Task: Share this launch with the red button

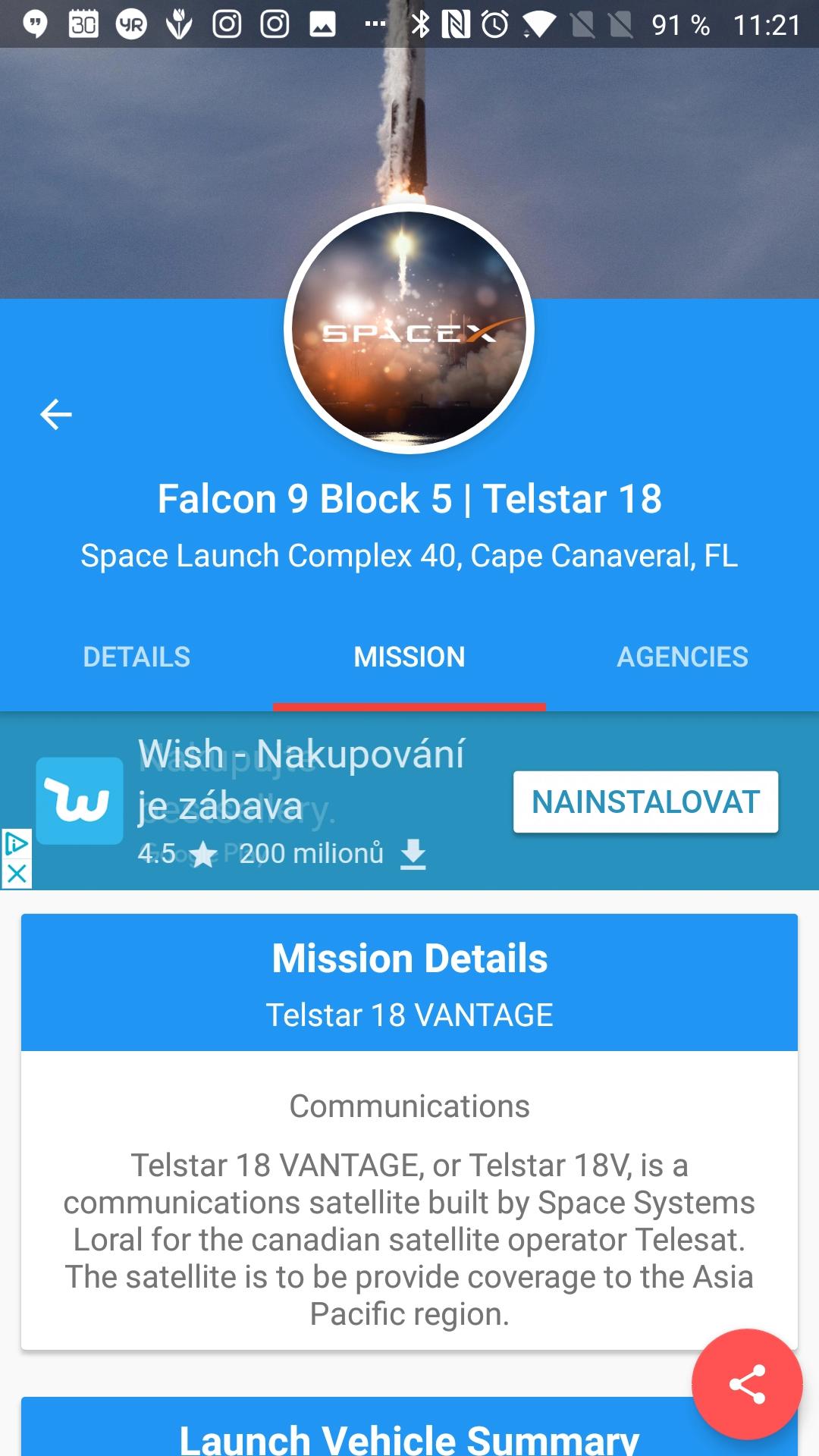Action: [x=747, y=1384]
